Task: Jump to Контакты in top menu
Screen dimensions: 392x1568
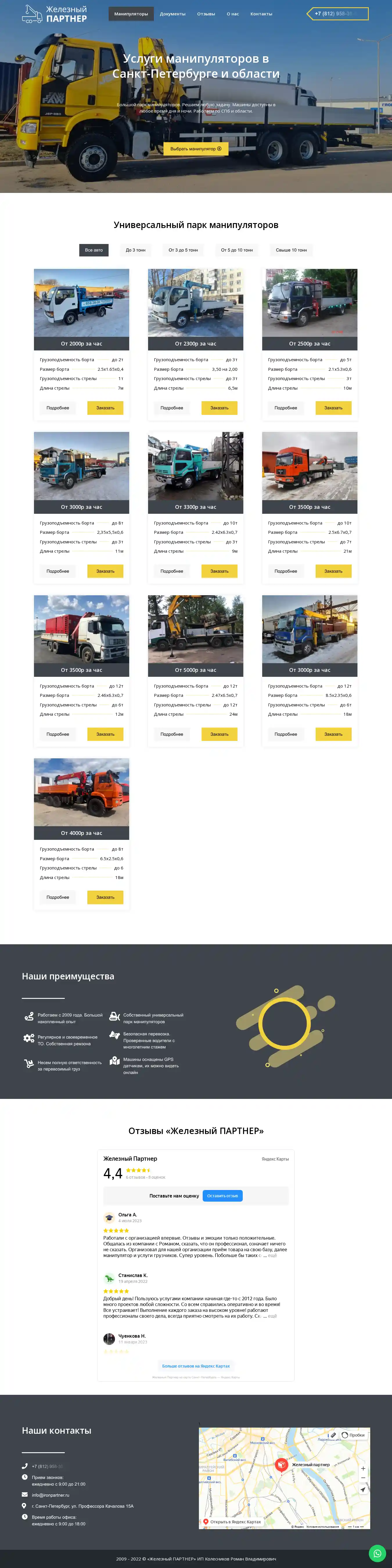Action: coord(261,14)
